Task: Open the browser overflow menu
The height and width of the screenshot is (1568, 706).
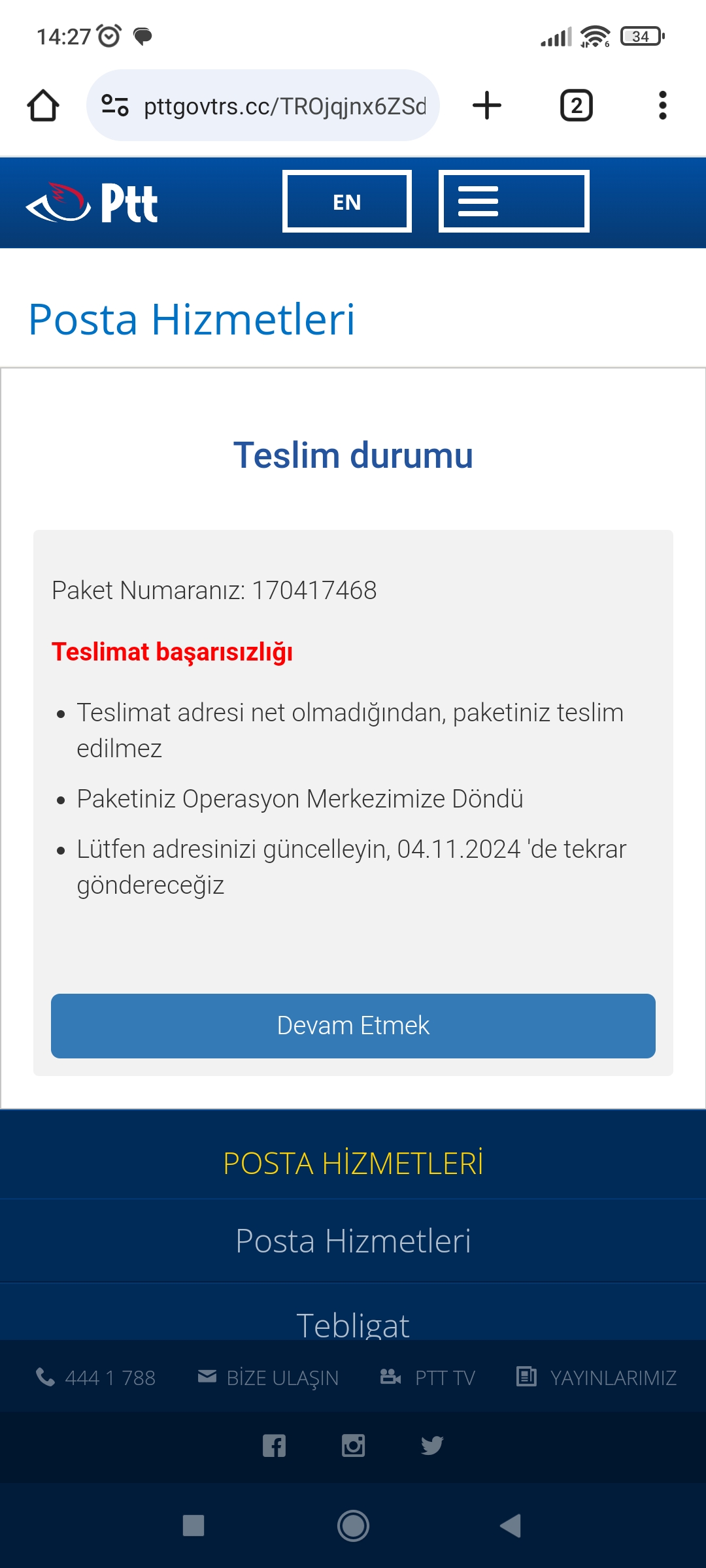Action: (663, 105)
